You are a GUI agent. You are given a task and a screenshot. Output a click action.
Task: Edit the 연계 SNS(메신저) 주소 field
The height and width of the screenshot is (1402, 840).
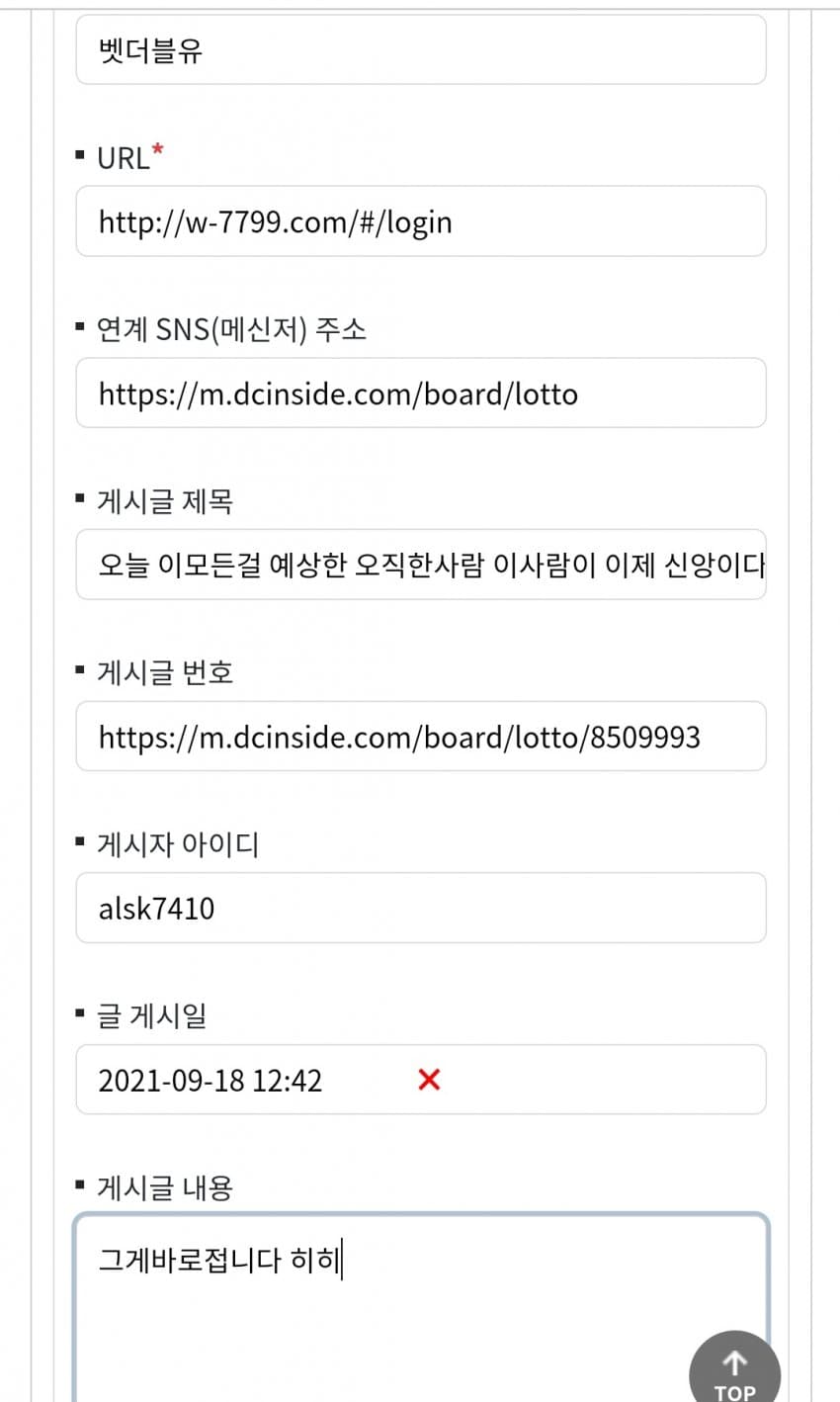pyautogui.click(x=420, y=394)
